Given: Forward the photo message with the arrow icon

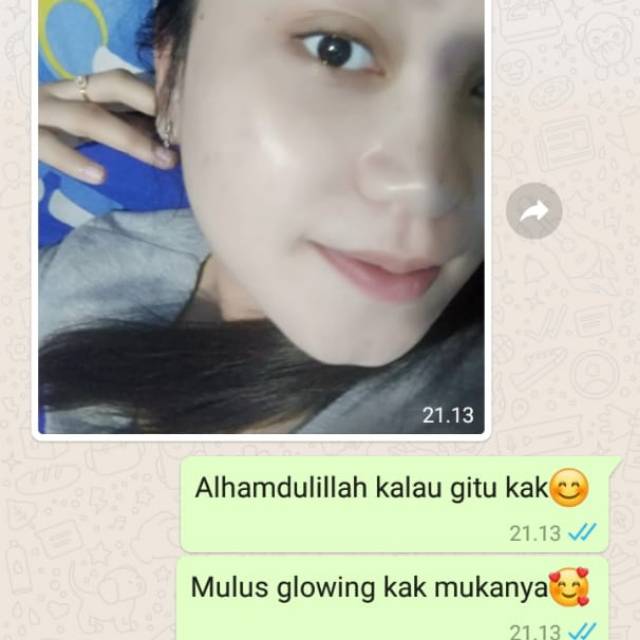Looking at the screenshot, I should pos(534,211).
